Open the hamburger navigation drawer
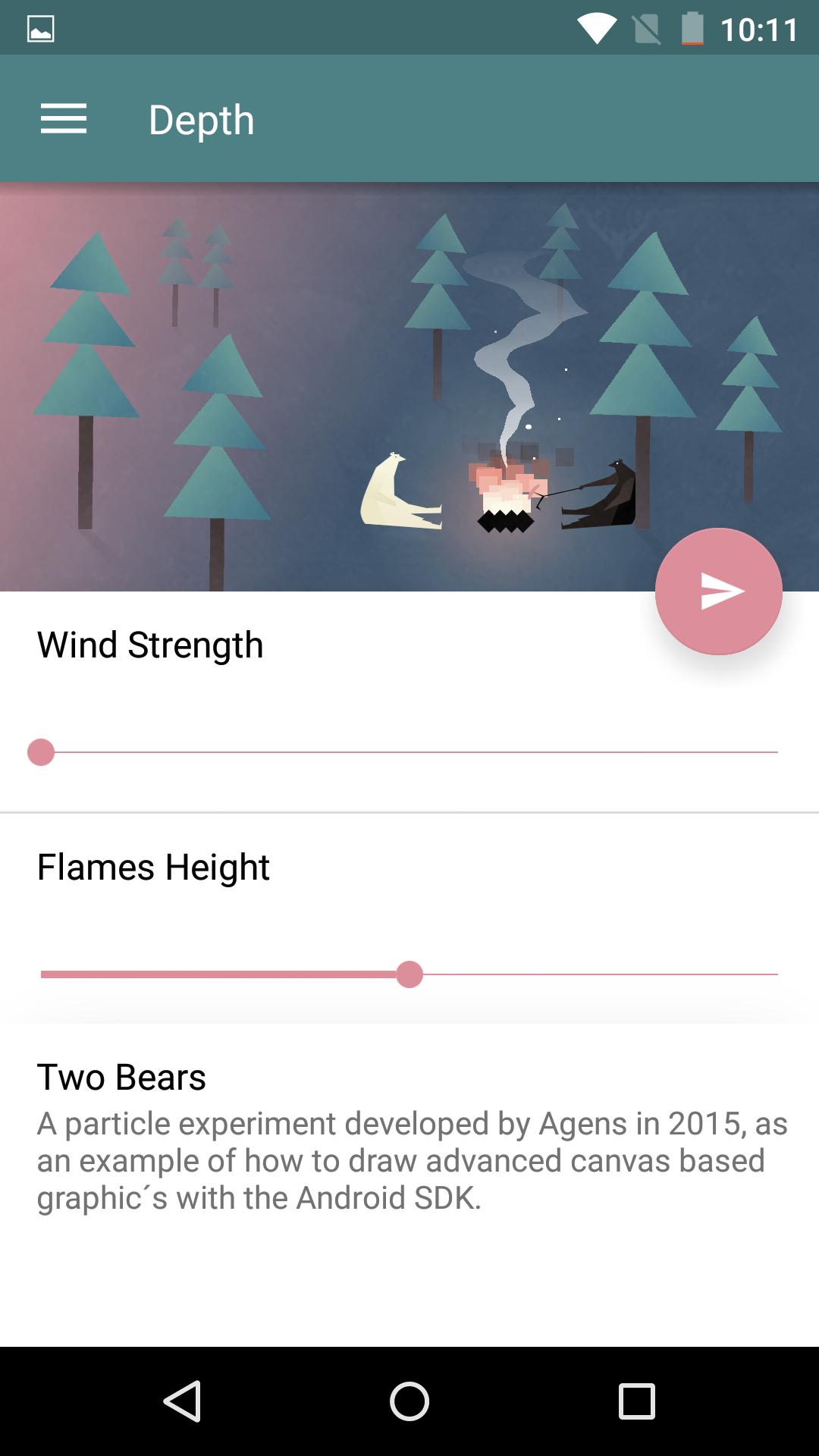 (x=64, y=119)
